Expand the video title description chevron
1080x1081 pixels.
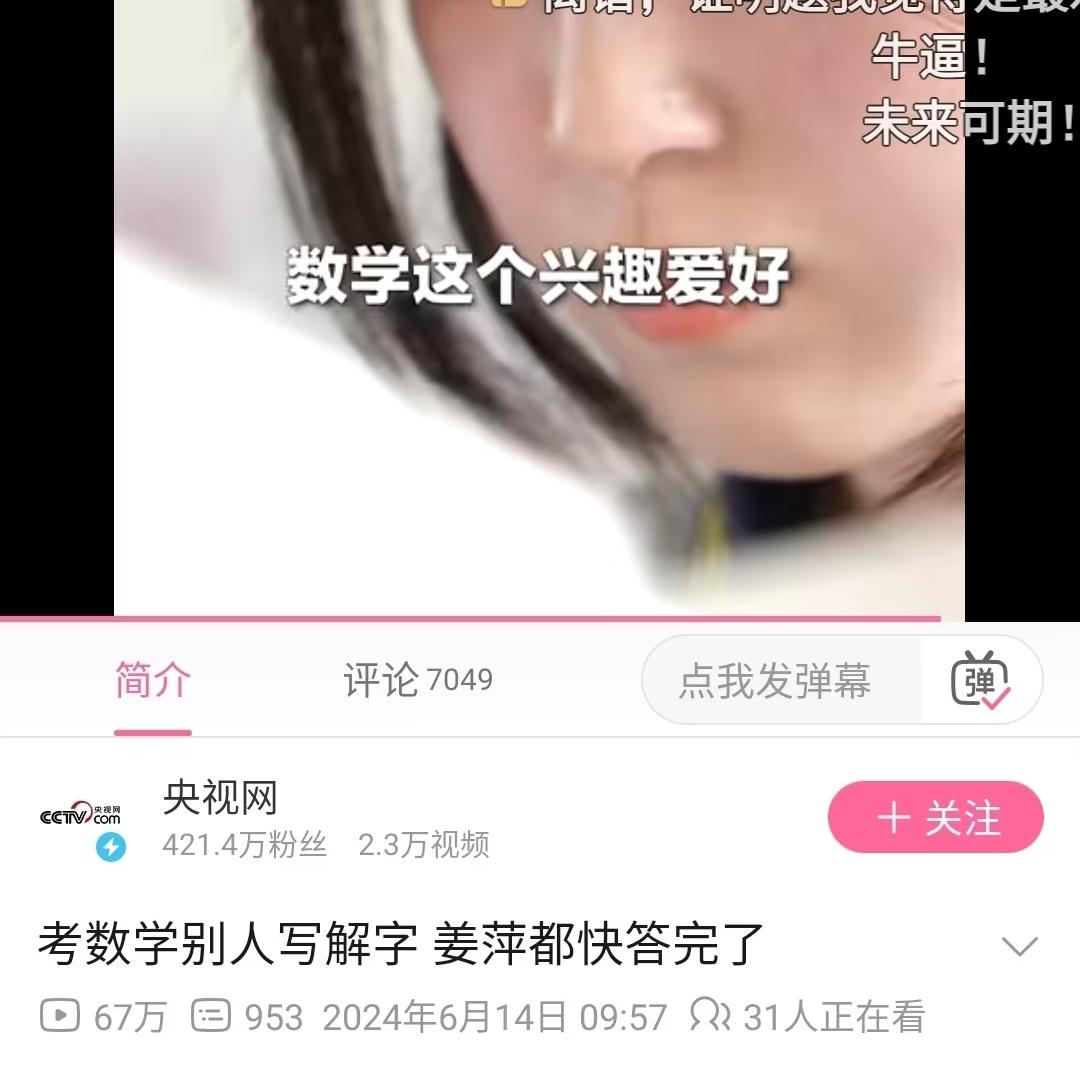pyautogui.click(x=1019, y=946)
